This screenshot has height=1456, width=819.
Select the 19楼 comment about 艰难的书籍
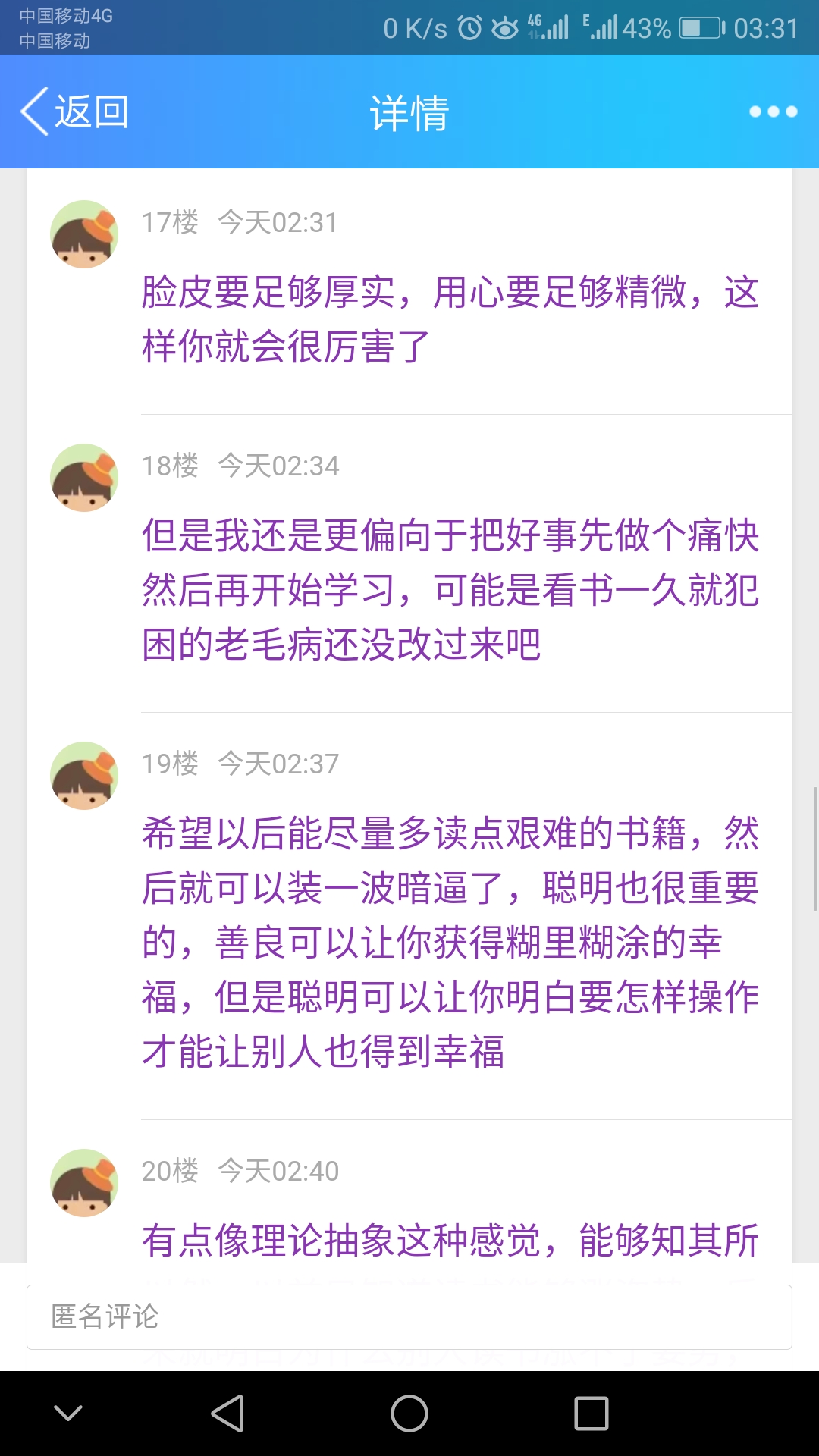click(x=450, y=942)
